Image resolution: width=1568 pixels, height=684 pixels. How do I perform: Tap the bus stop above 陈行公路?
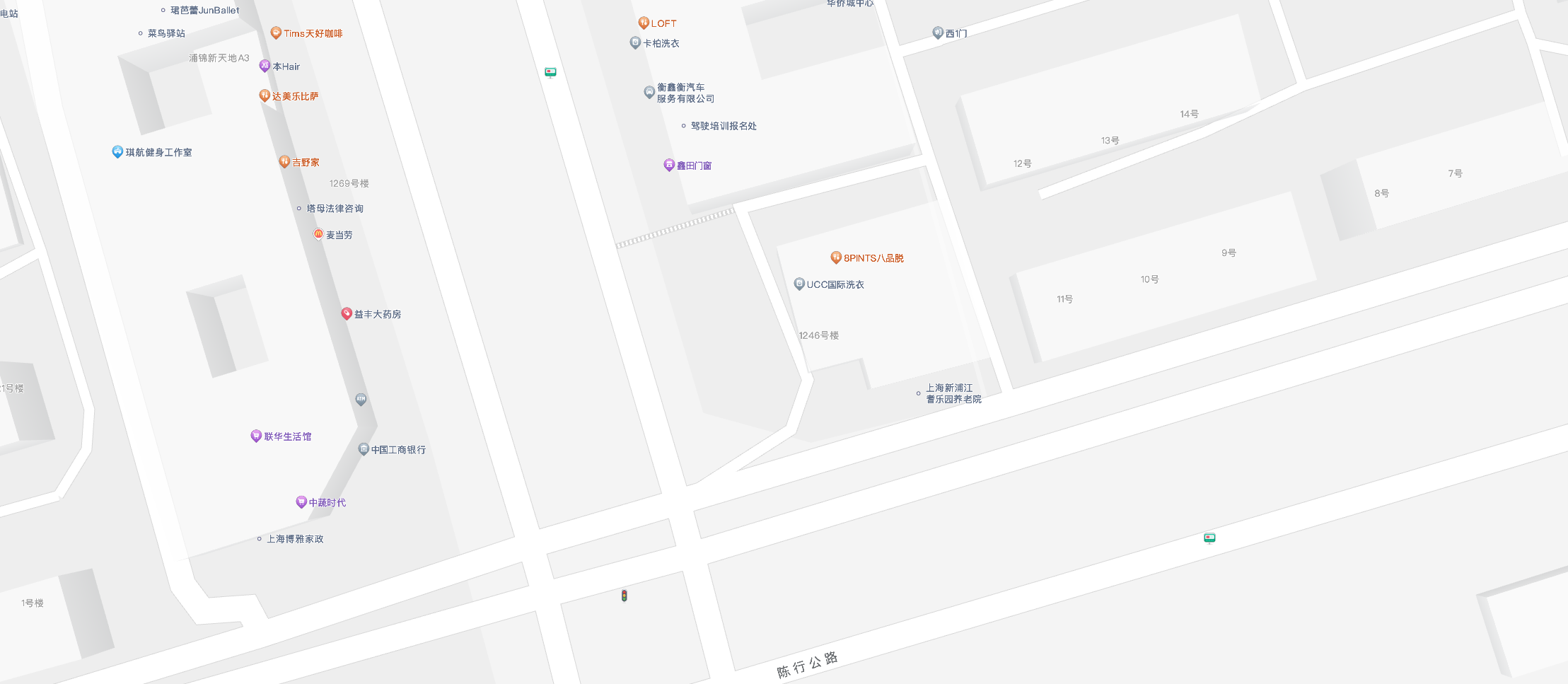pyautogui.click(x=1209, y=538)
